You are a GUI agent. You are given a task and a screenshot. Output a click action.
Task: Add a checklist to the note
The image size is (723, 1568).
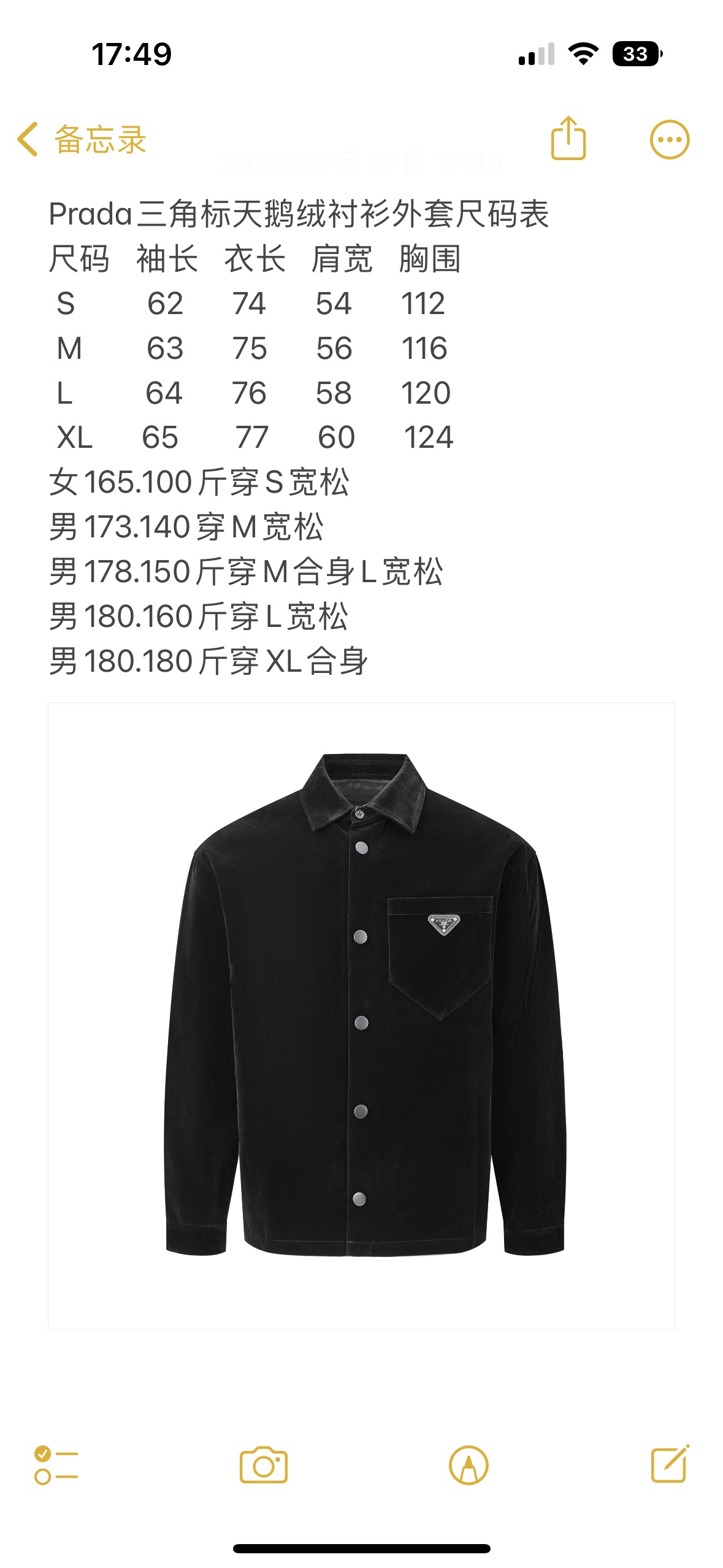56,1465
